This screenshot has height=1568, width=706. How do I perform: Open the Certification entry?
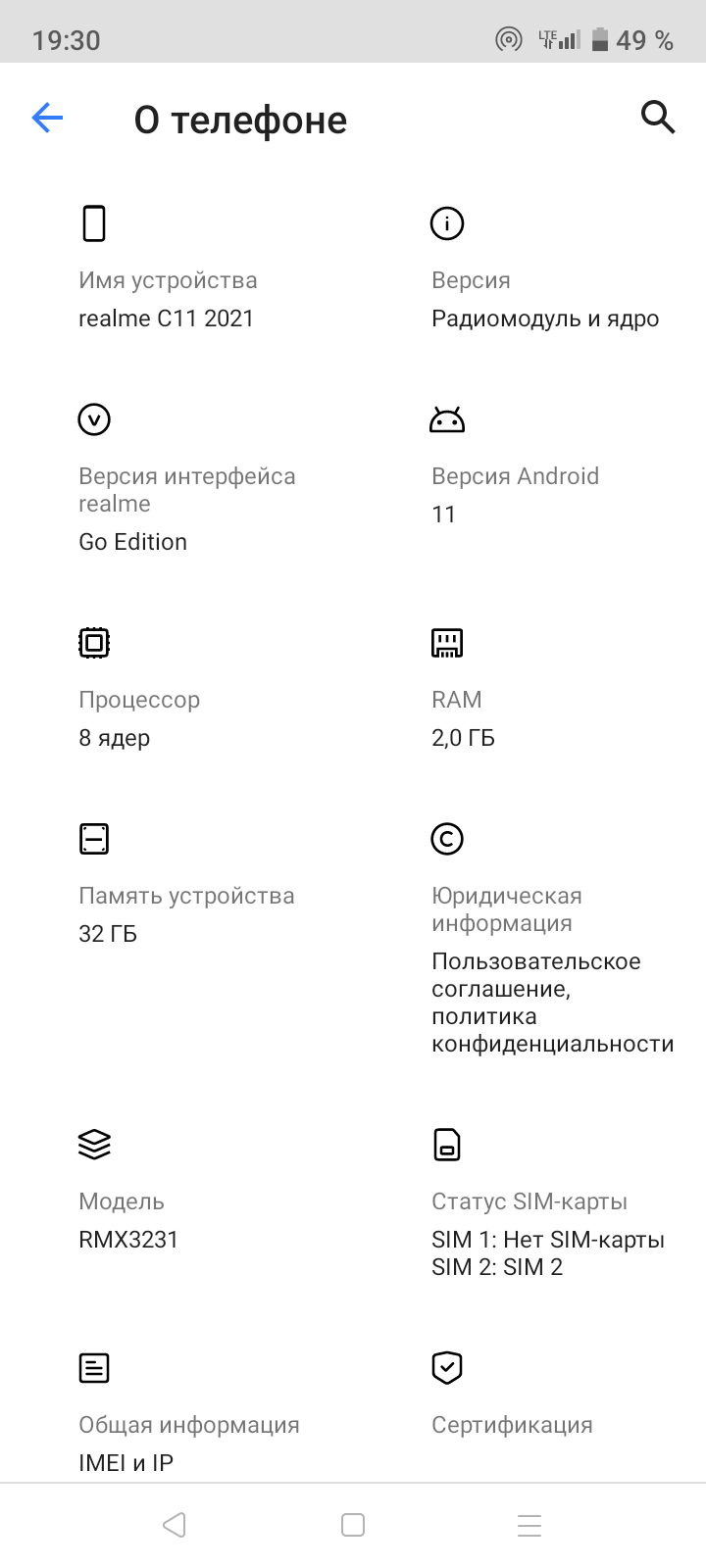coord(512,1424)
